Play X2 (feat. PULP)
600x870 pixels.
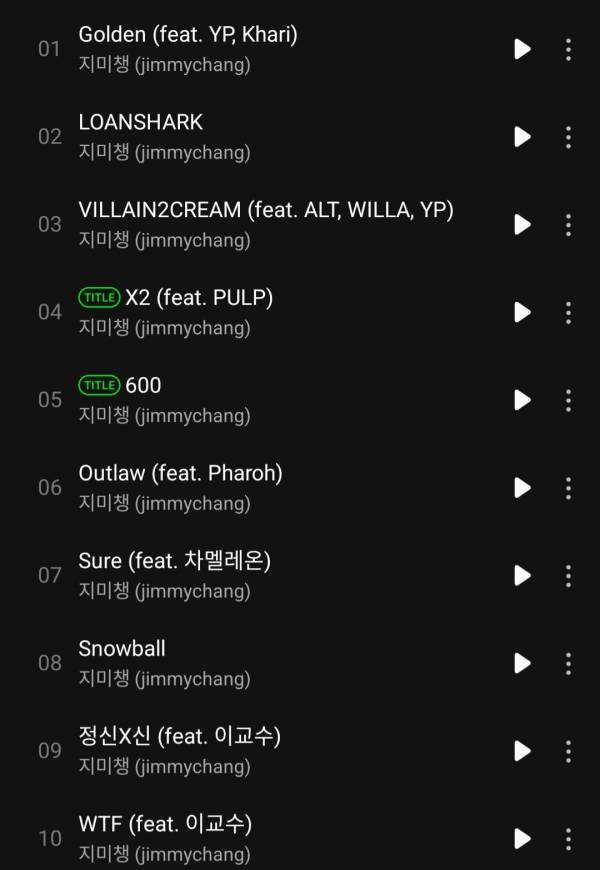pyautogui.click(x=522, y=312)
